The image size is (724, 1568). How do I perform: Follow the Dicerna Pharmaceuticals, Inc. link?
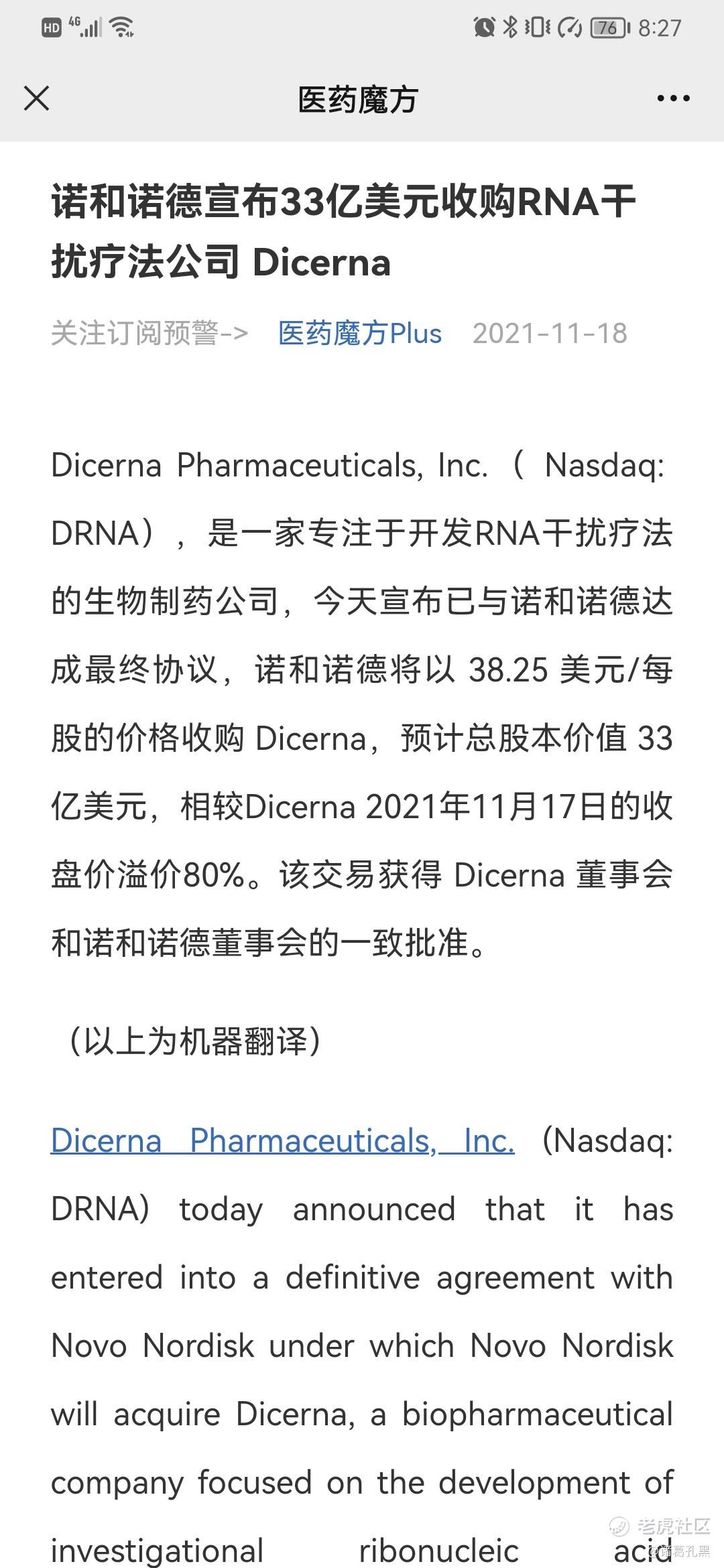point(283,1140)
